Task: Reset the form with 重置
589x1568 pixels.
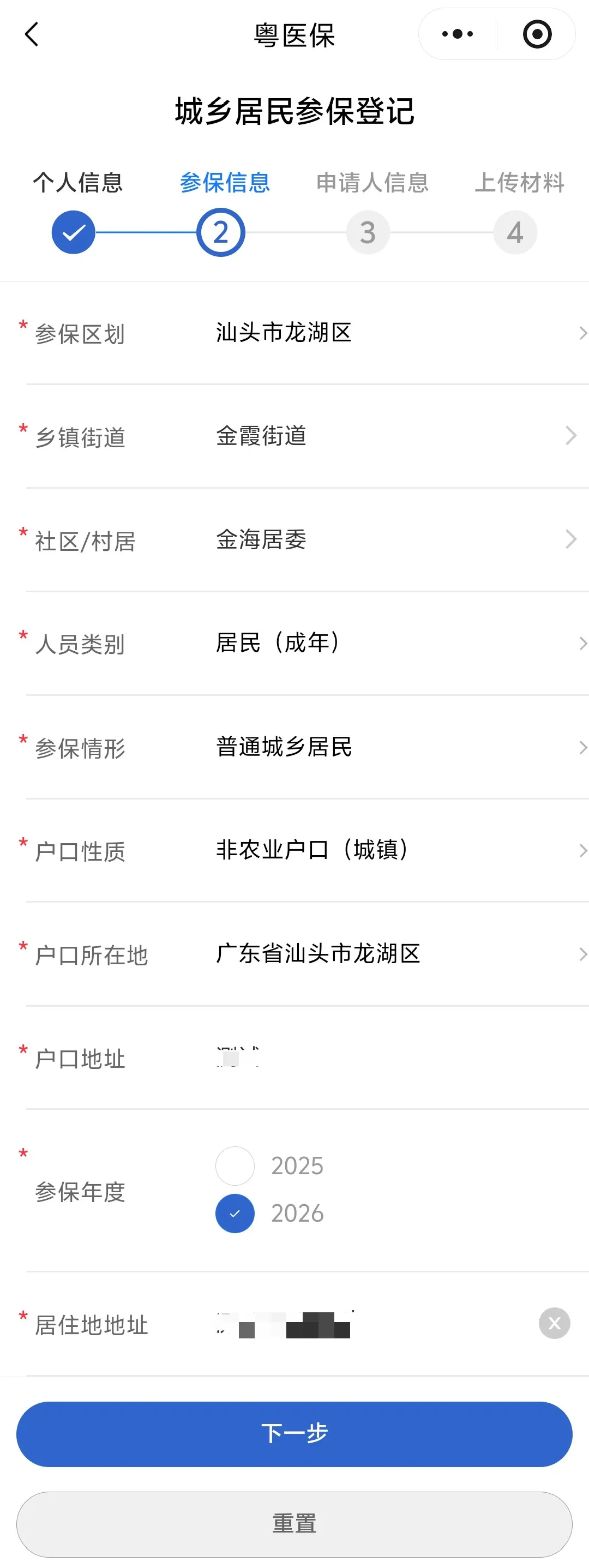Action: 294,1523
